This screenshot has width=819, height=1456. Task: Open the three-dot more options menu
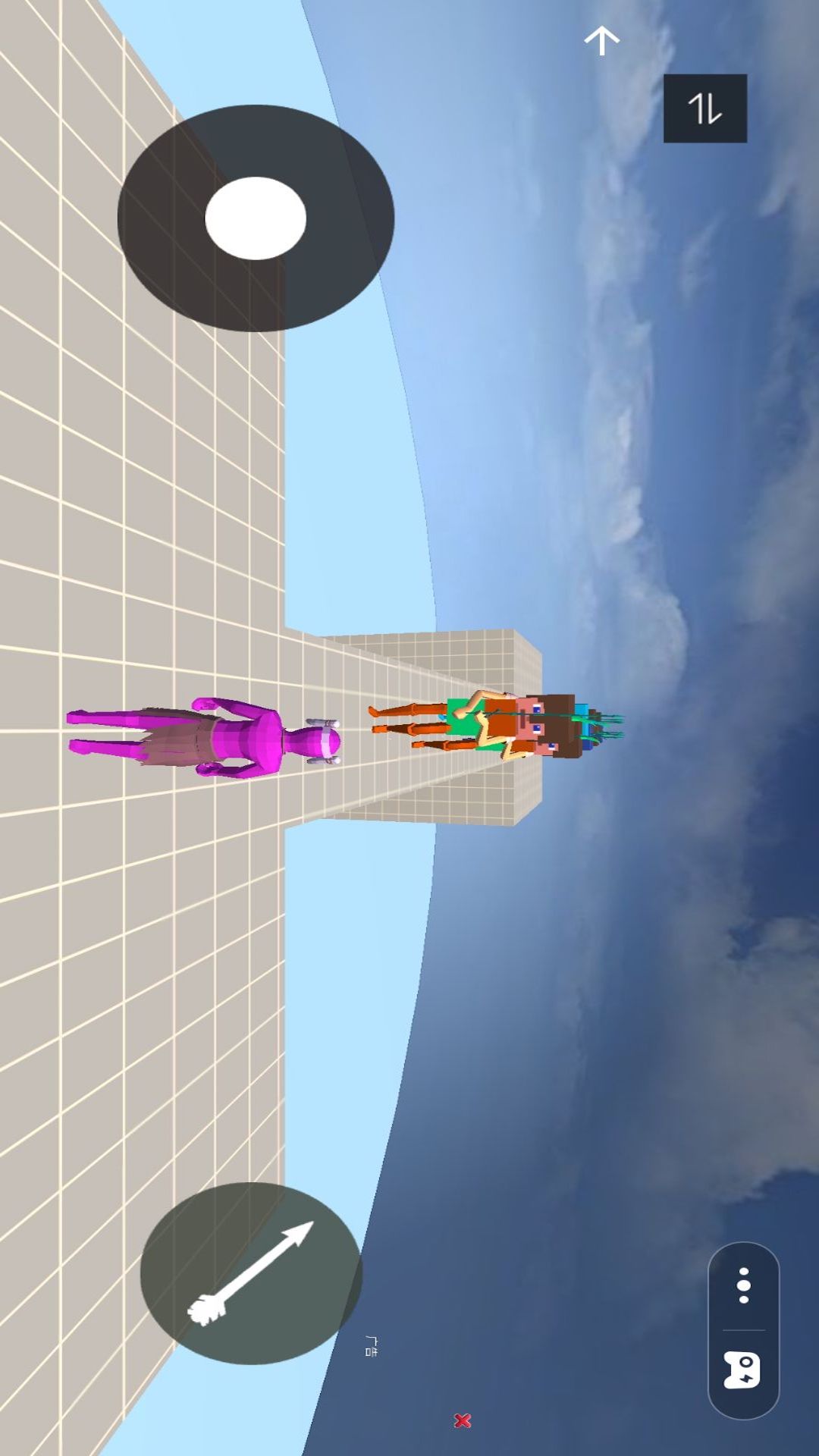744,1285
